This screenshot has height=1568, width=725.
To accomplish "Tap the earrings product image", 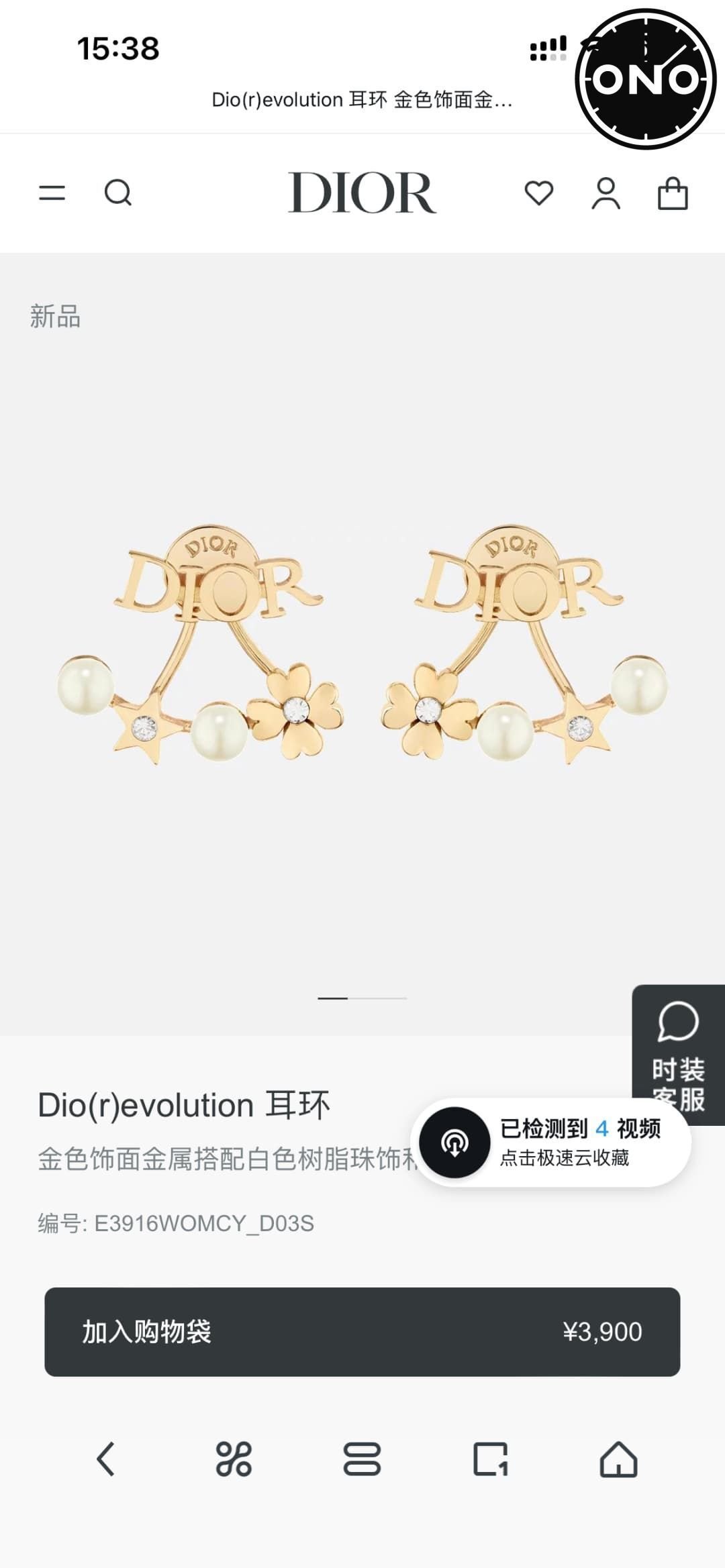I will [x=362, y=644].
